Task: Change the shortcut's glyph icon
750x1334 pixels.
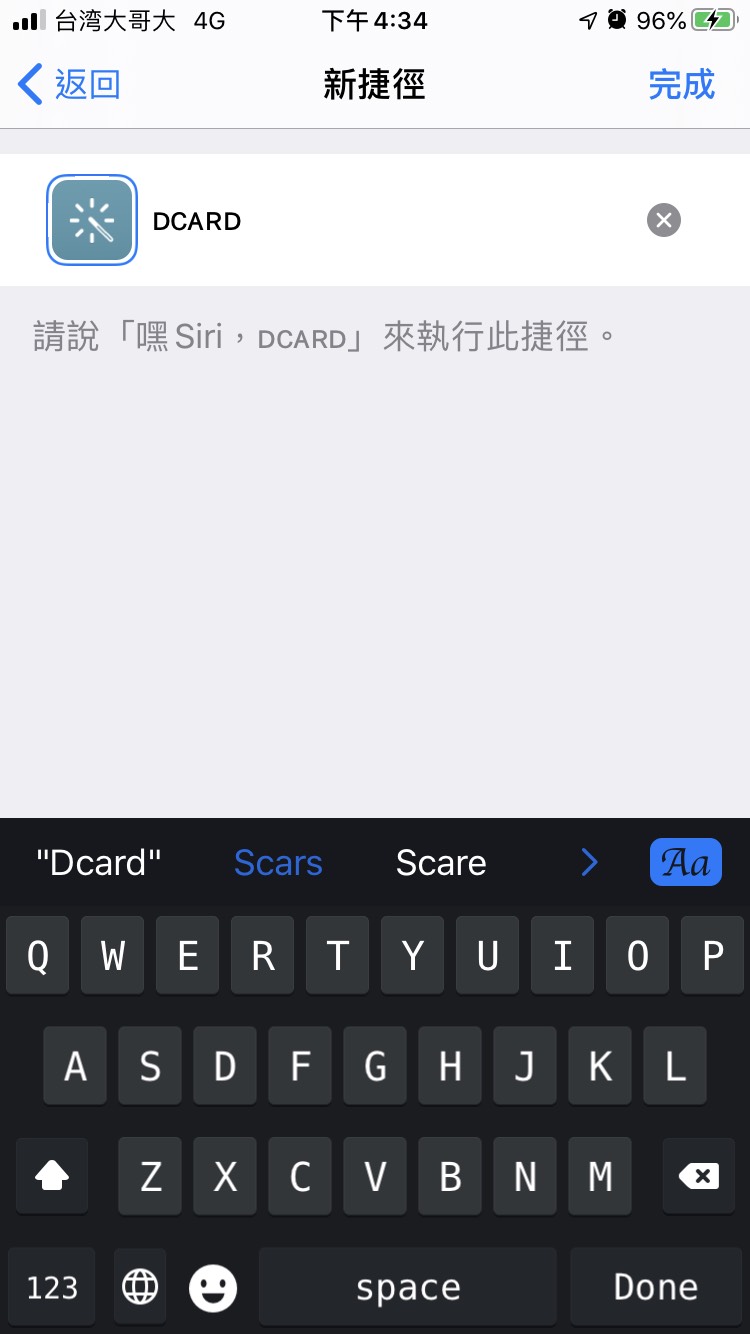Action: pos(92,220)
